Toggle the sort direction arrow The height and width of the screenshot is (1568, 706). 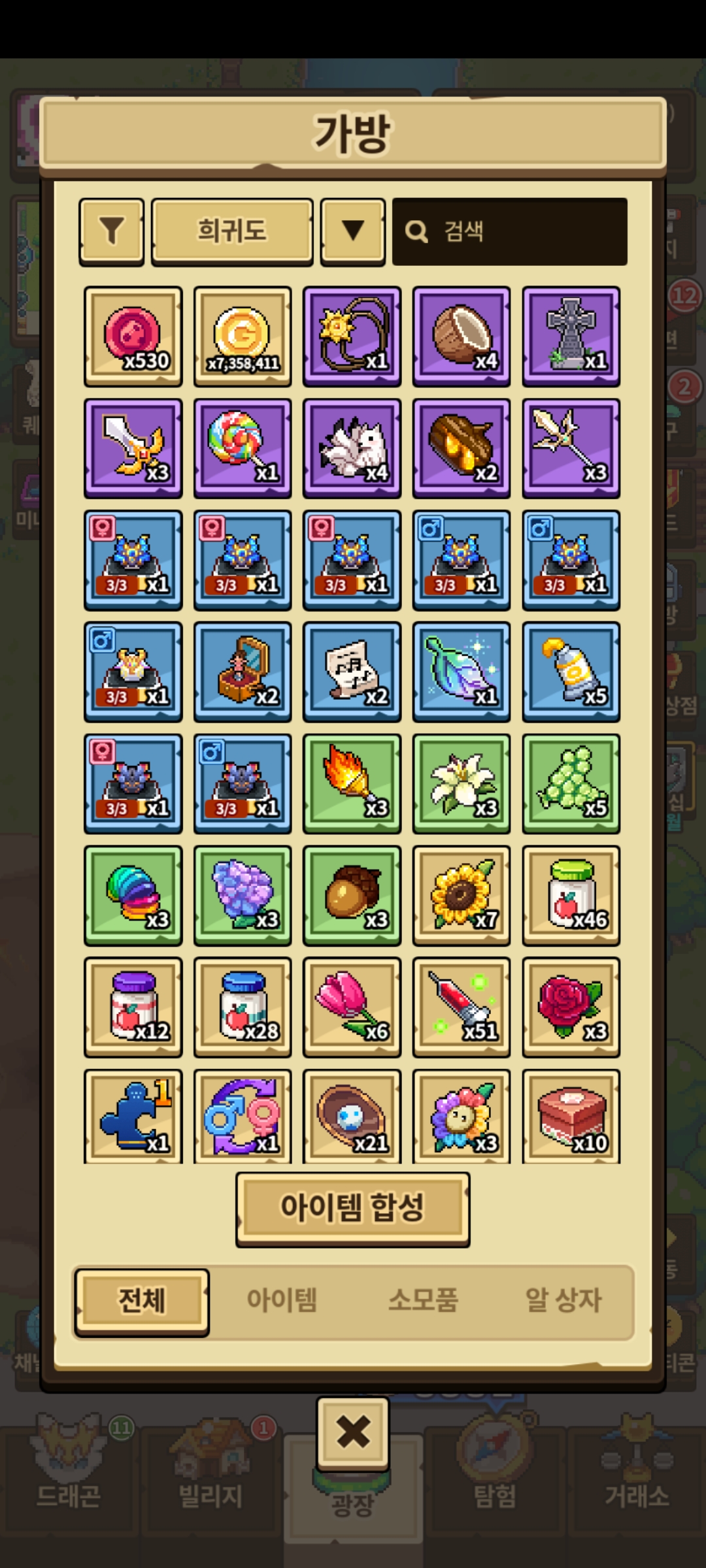coord(353,231)
